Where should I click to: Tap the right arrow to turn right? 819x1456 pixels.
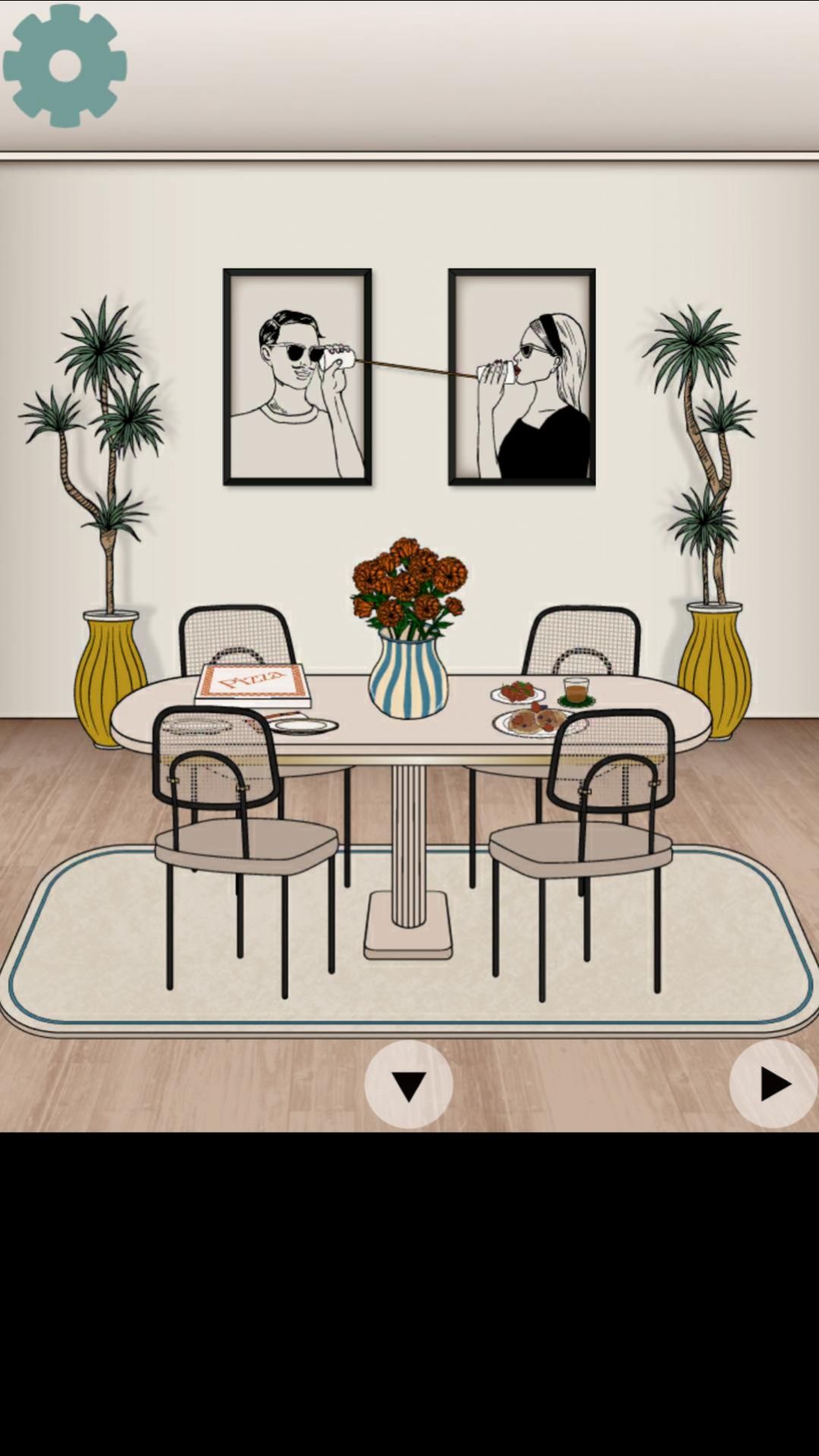(773, 1084)
